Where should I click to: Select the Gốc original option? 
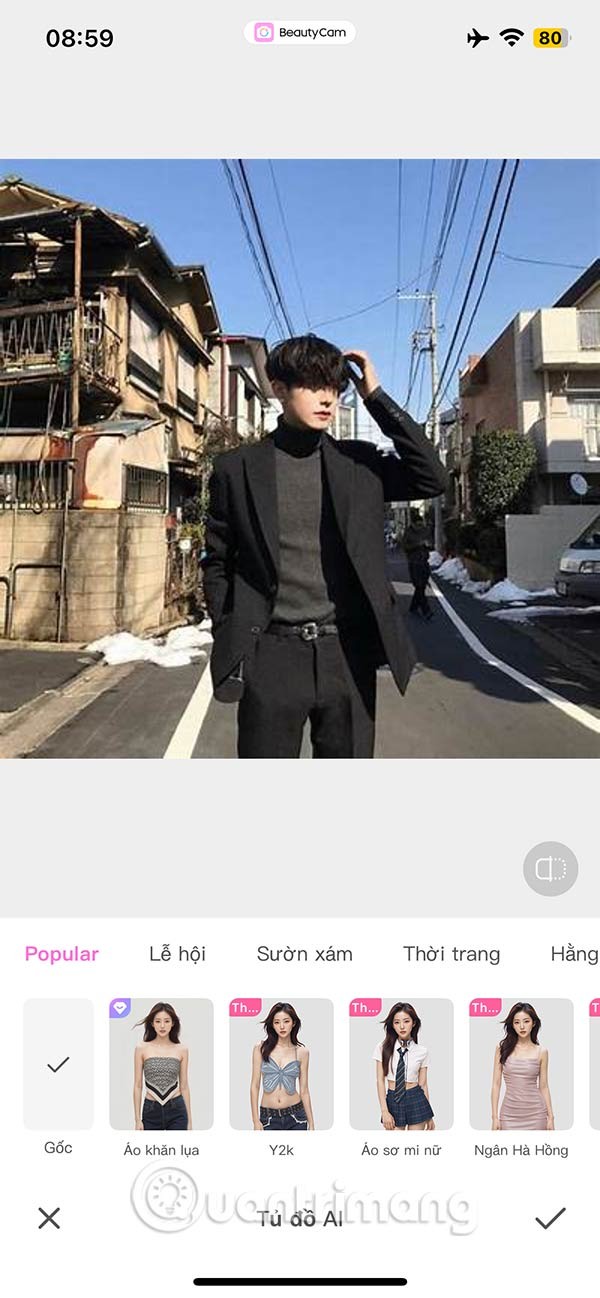point(58,1065)
